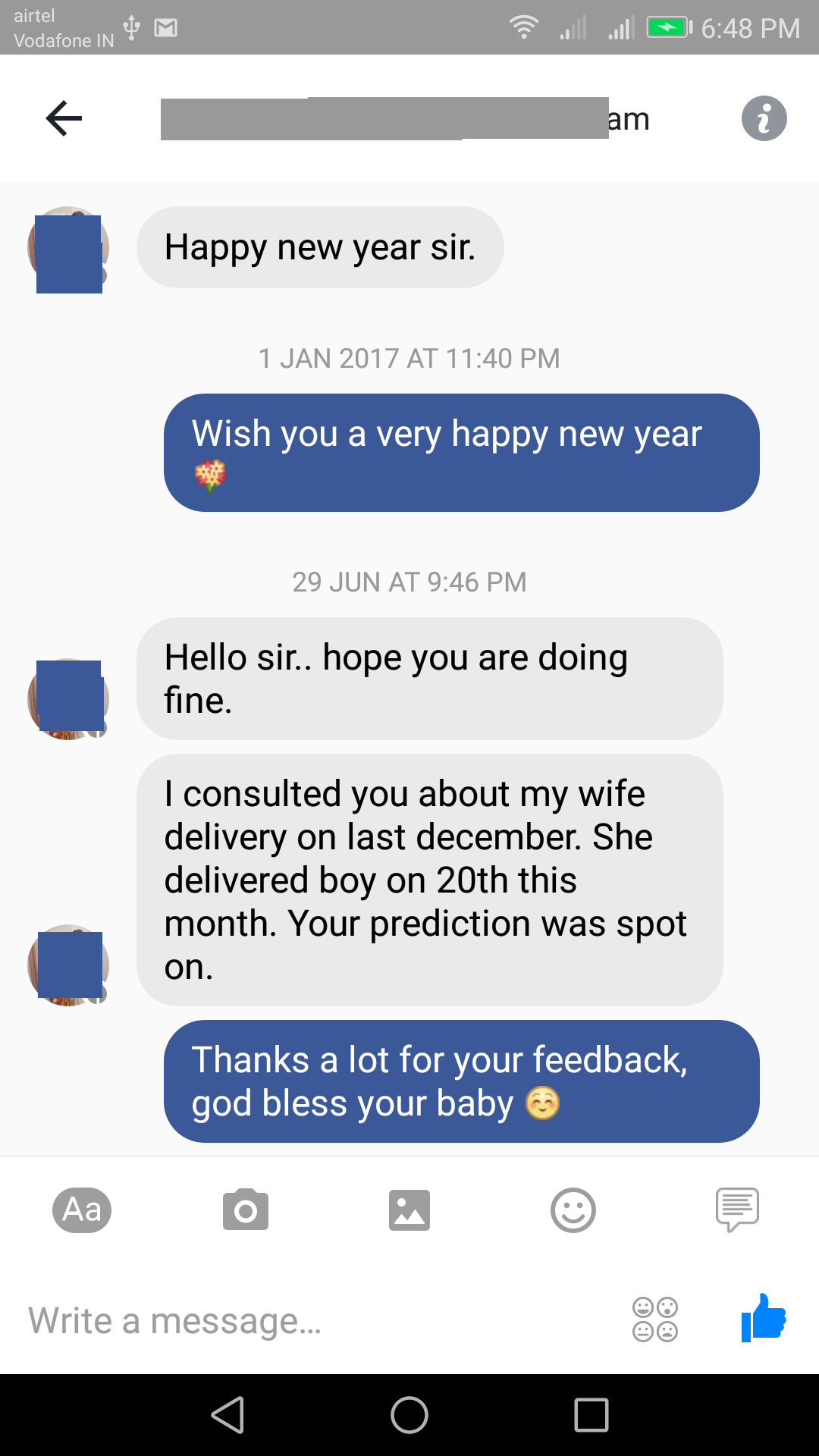This screenshot has height=1456, width=819.
Task: Open the recent apps square button
Action: click(x=591, y=1415)
